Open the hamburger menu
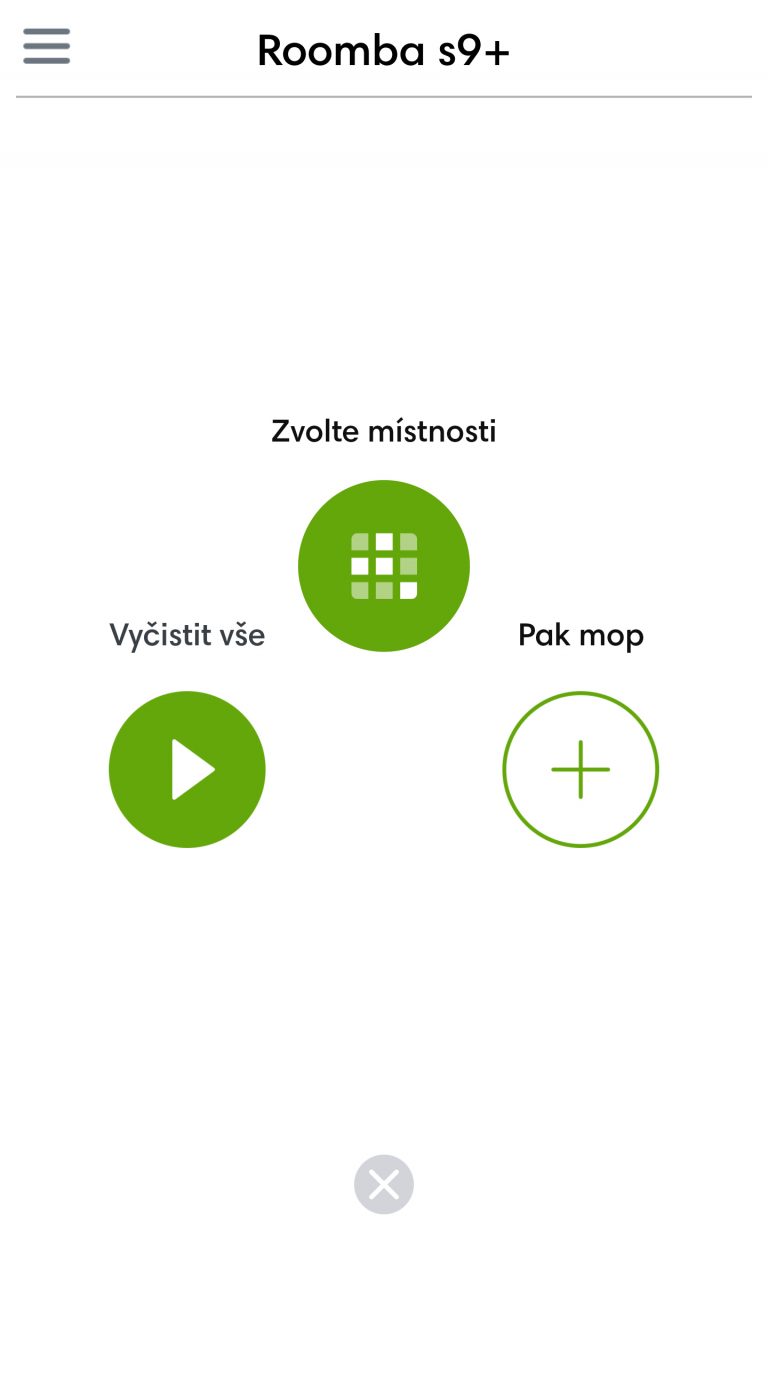This screenshot has width=768, height=1393. (47, 46)
